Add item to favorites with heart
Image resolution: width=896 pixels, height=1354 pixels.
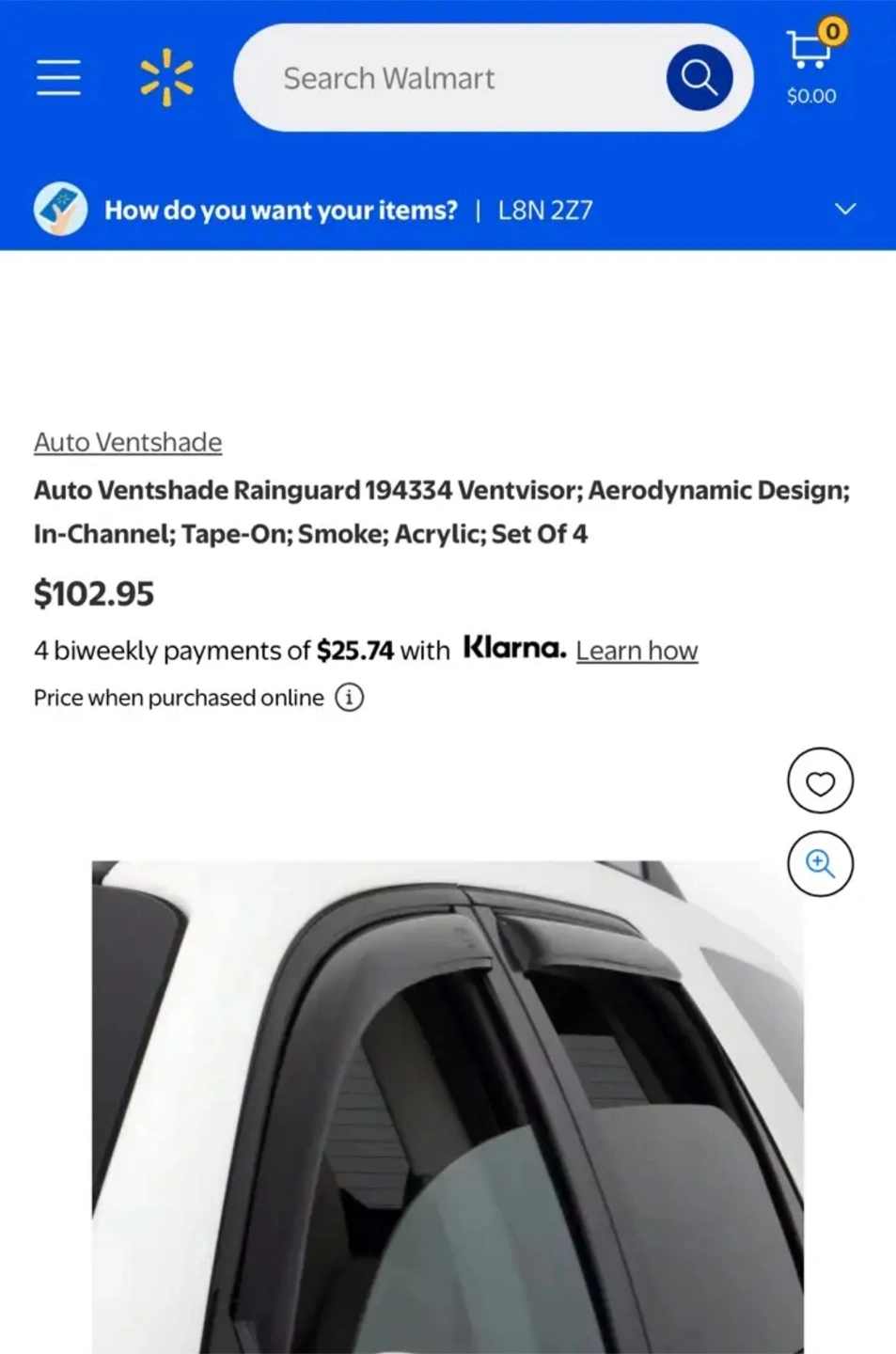820,780
